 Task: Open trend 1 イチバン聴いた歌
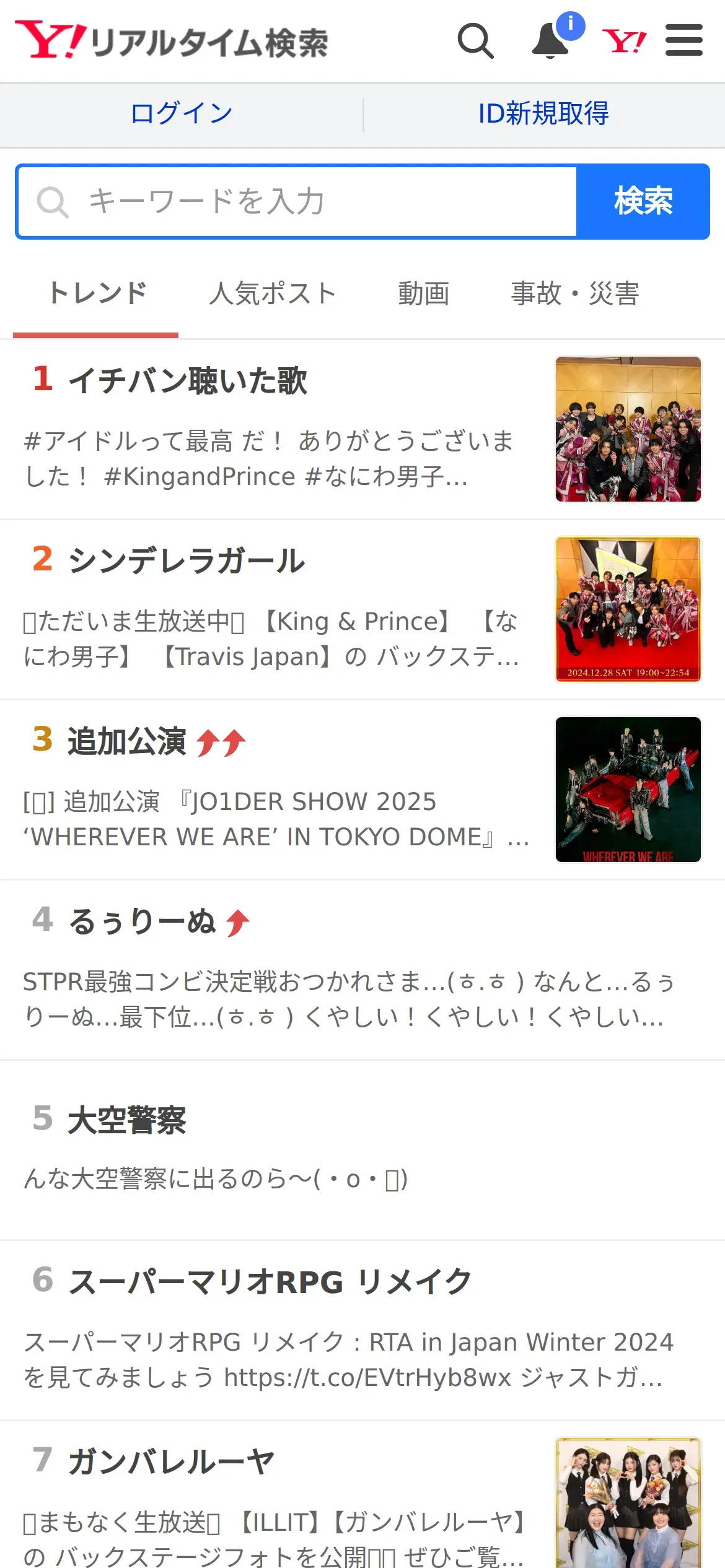[x=187, y=380]
